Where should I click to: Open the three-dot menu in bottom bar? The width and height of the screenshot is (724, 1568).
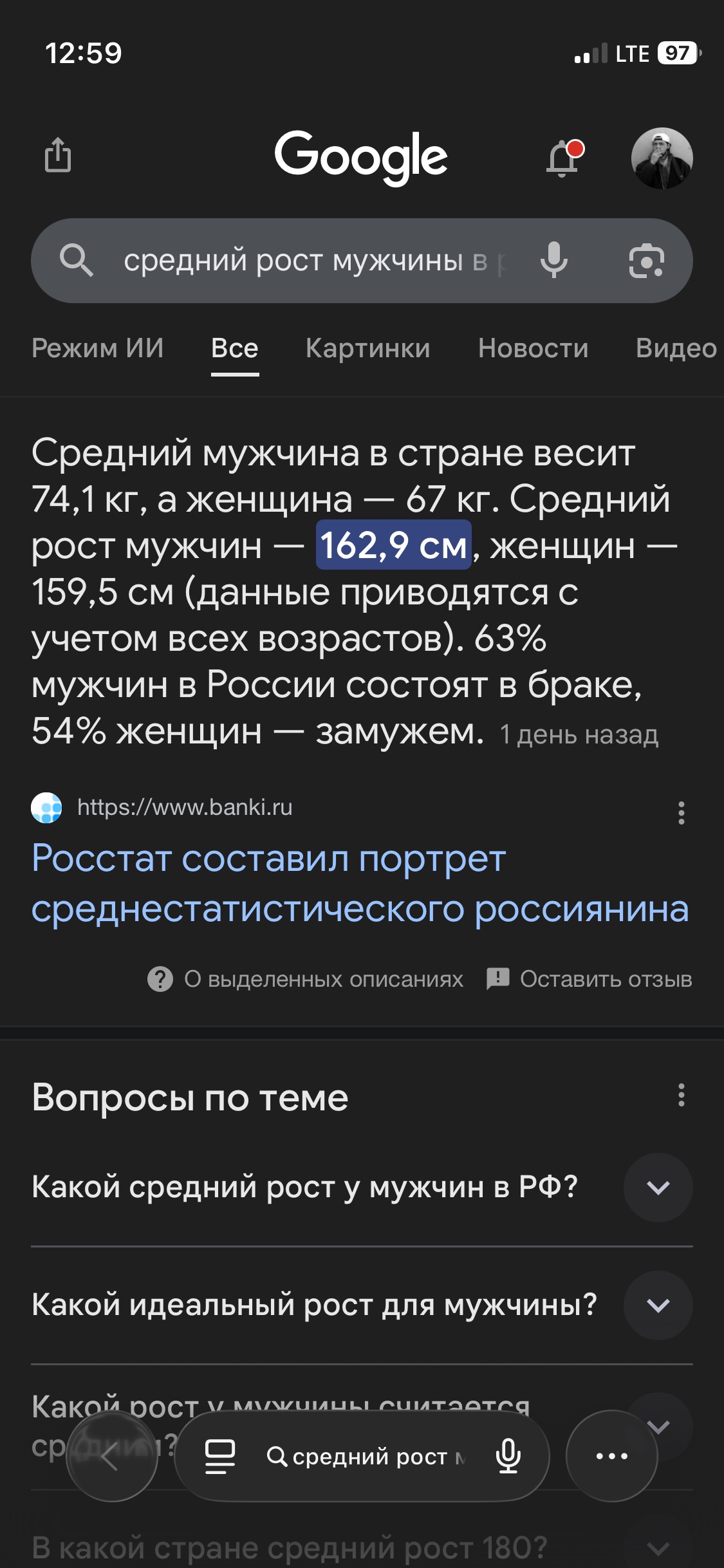[611, 1456]
